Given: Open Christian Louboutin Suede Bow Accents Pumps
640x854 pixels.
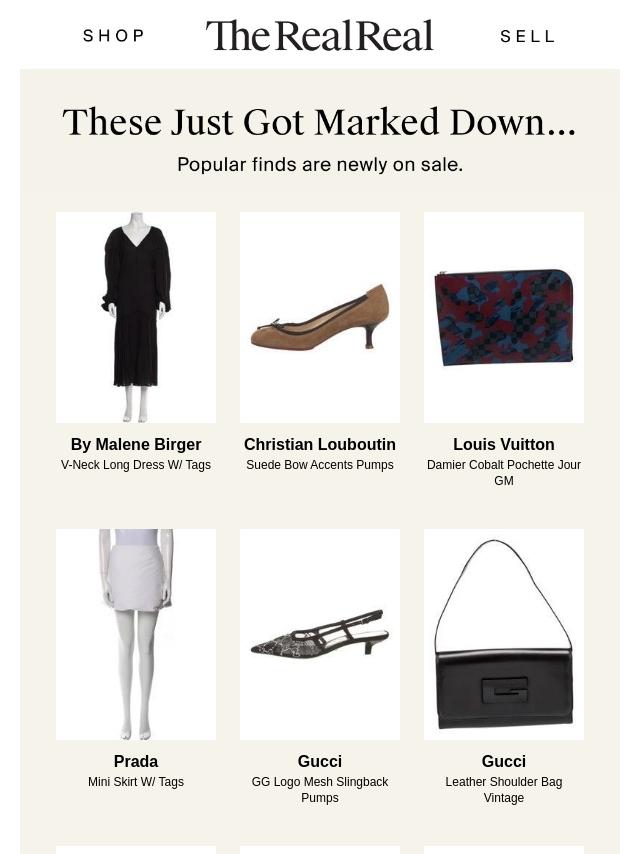Looking at the screenshot, I should pyautogui.click(x=320, y=317).
